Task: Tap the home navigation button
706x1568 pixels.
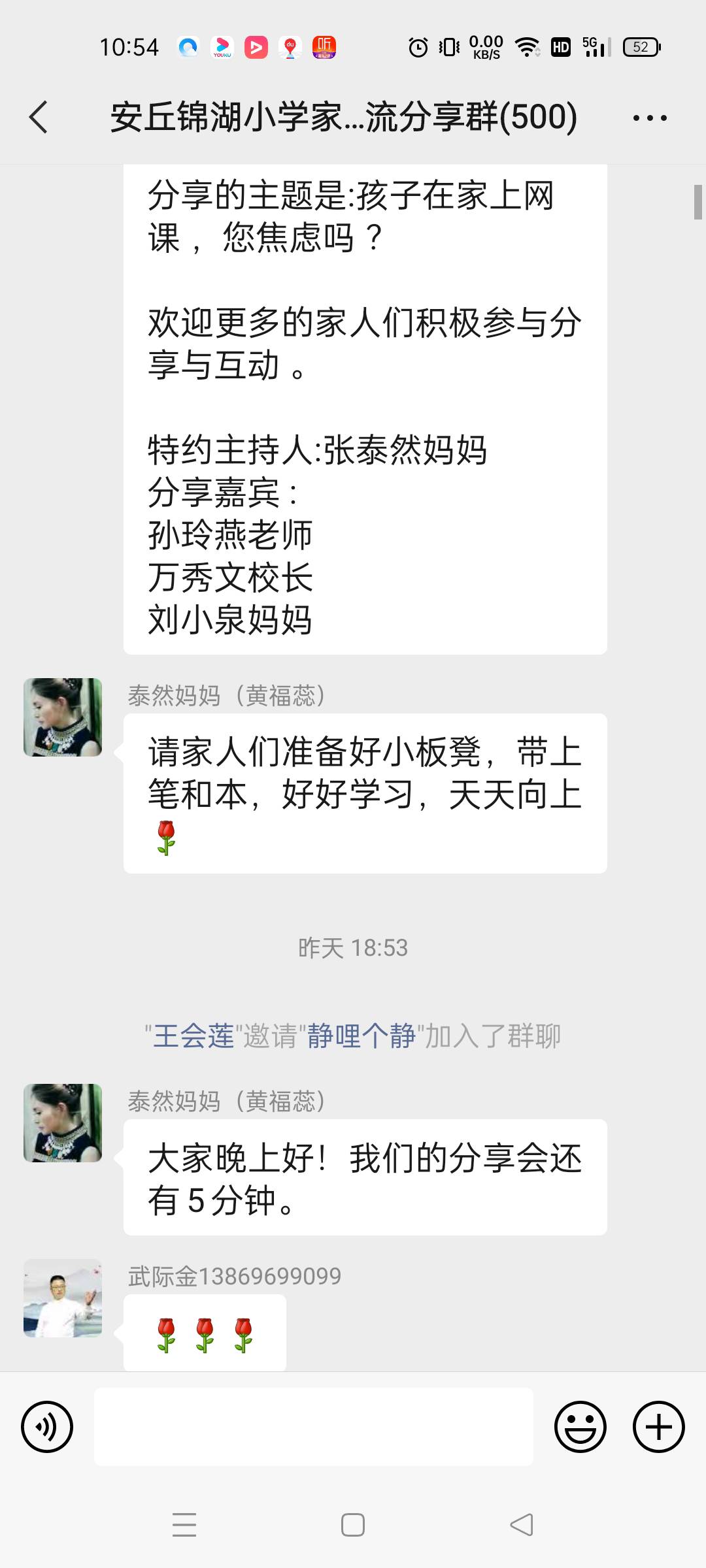Action: [352, 1525]
